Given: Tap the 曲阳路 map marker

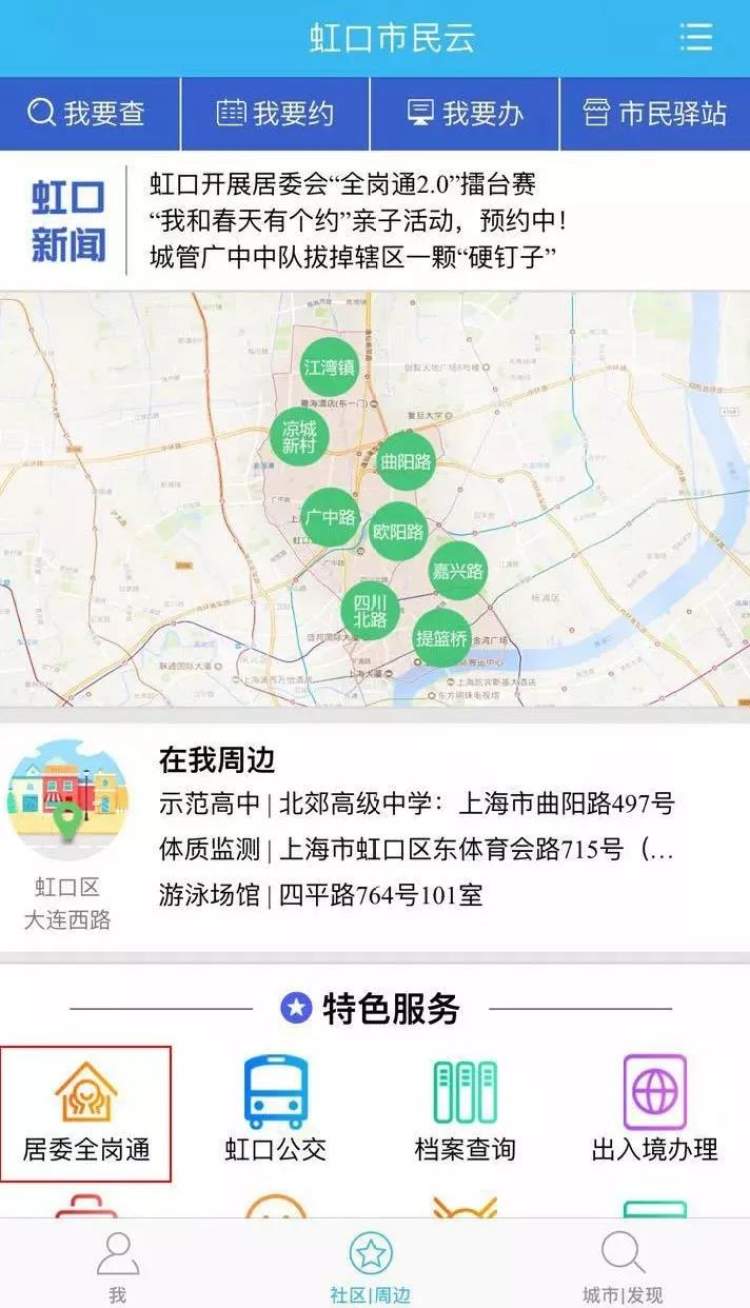Looking at the screenshot, I should point(406,461).
